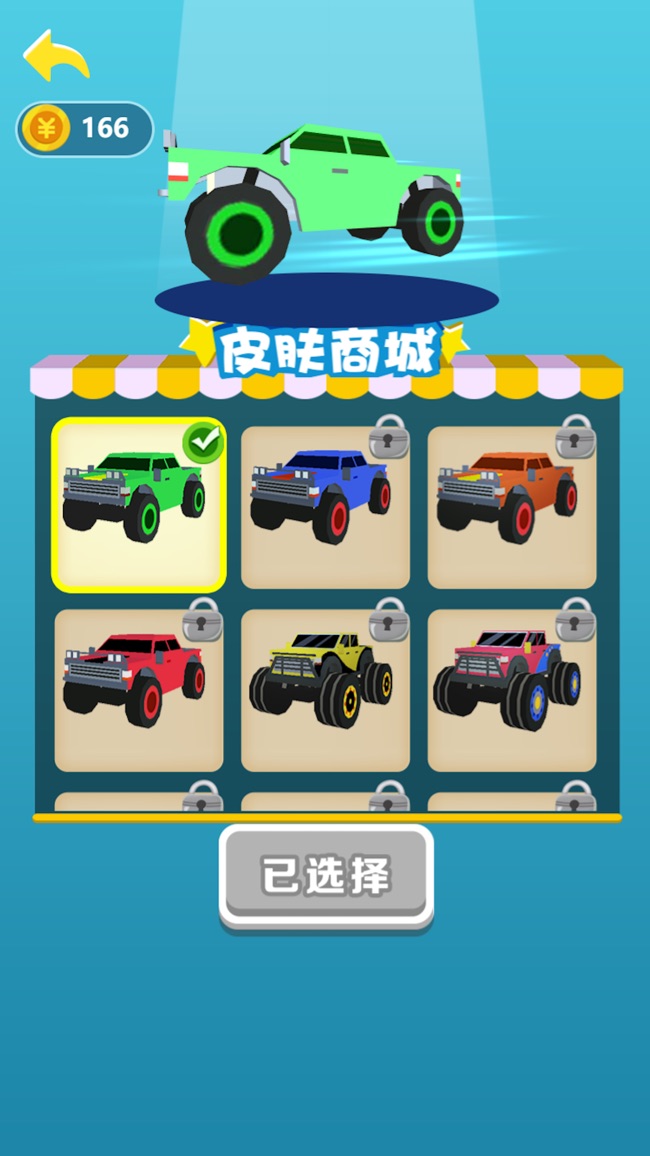Open the coin balance showing 166
The width and height of the screenshot is (650, 1156).
pos(85,129)
